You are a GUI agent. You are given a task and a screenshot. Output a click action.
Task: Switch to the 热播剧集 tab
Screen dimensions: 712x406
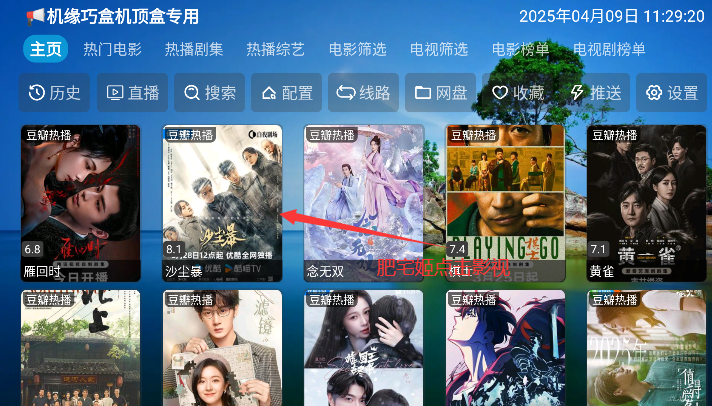click(194, 49)
